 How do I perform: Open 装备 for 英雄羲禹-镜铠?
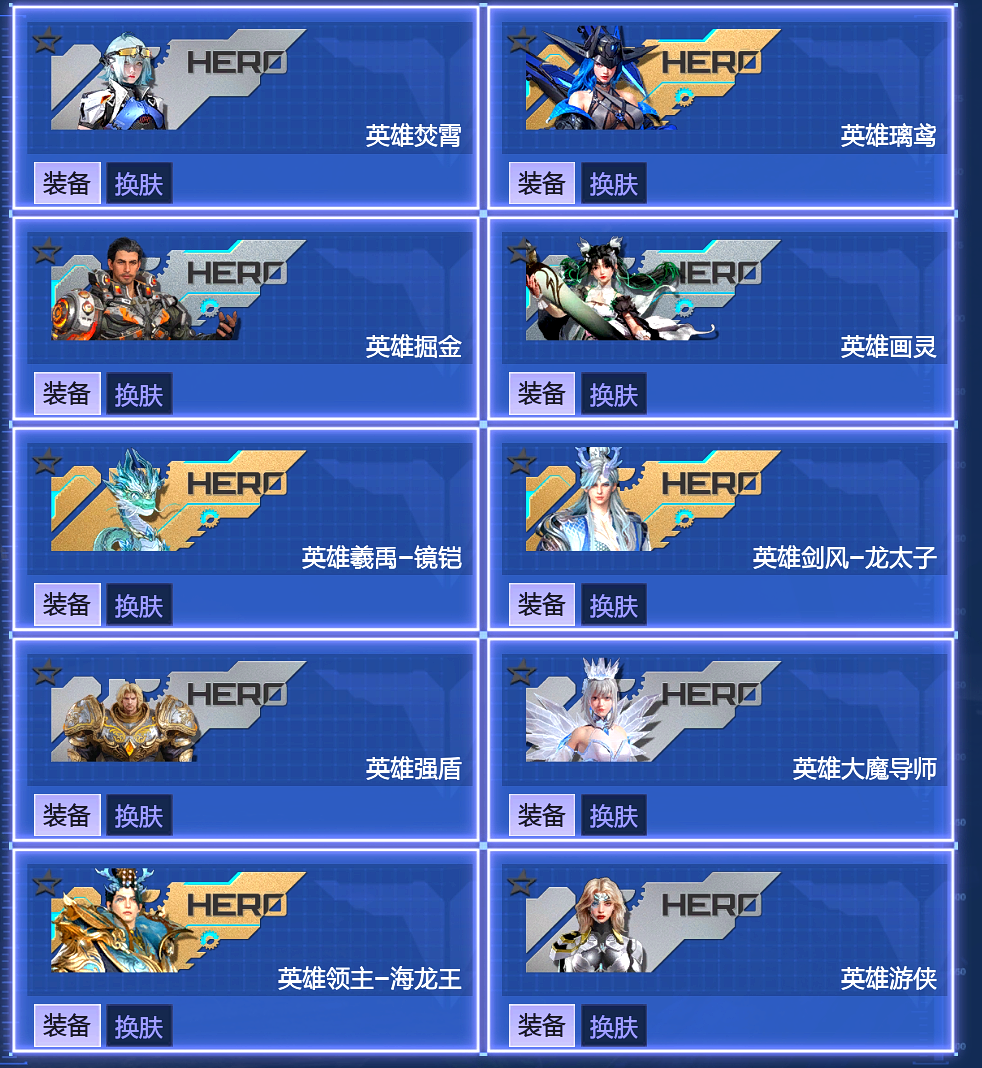(67, 605)
